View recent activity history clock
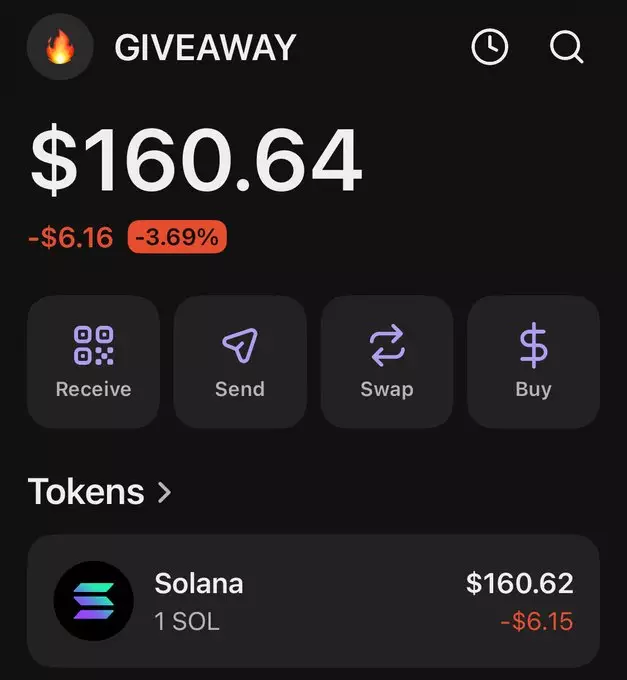Screen dimensions: 627x680 pos(490,47)
